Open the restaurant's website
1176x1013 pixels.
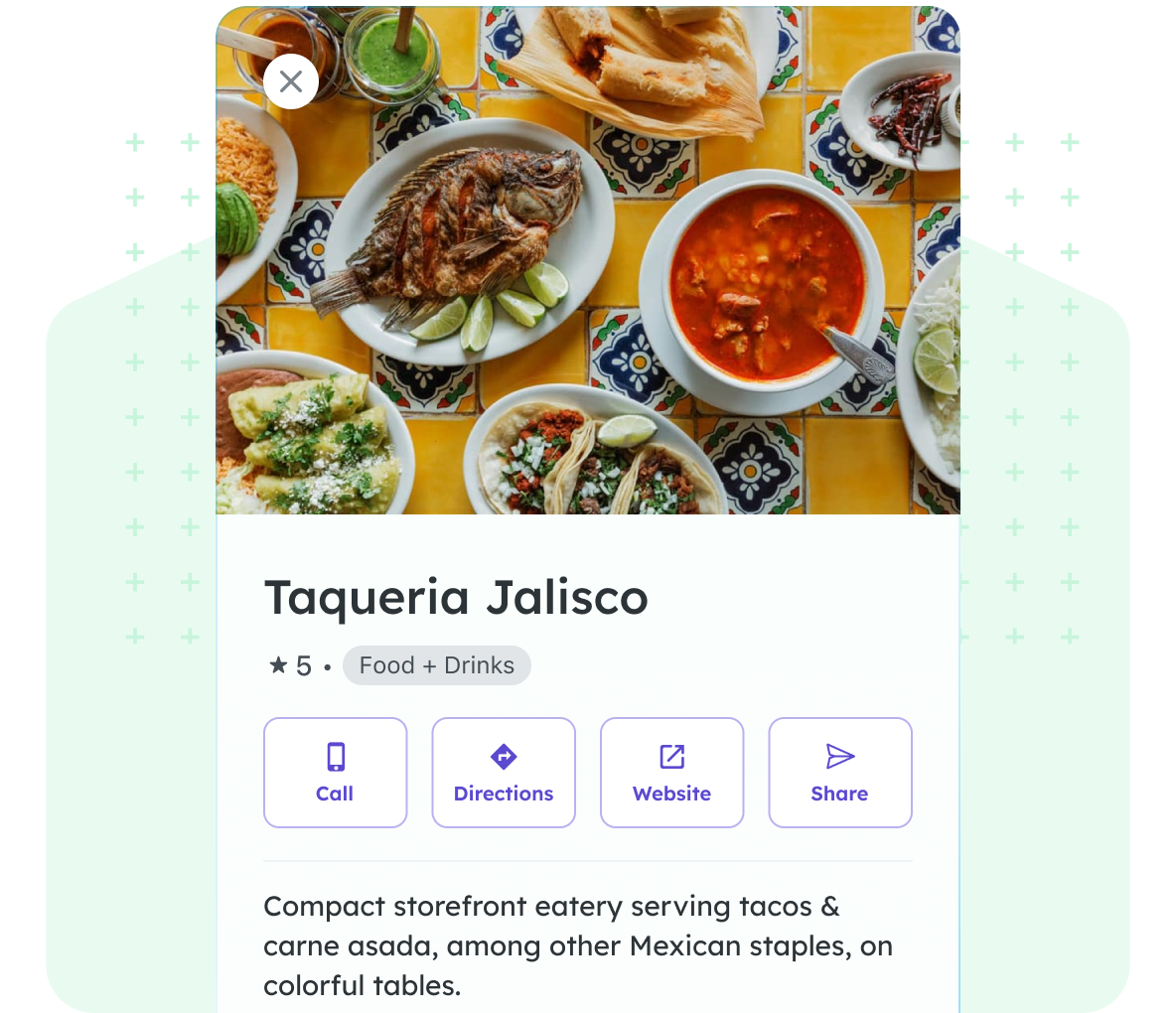(671, 773)
